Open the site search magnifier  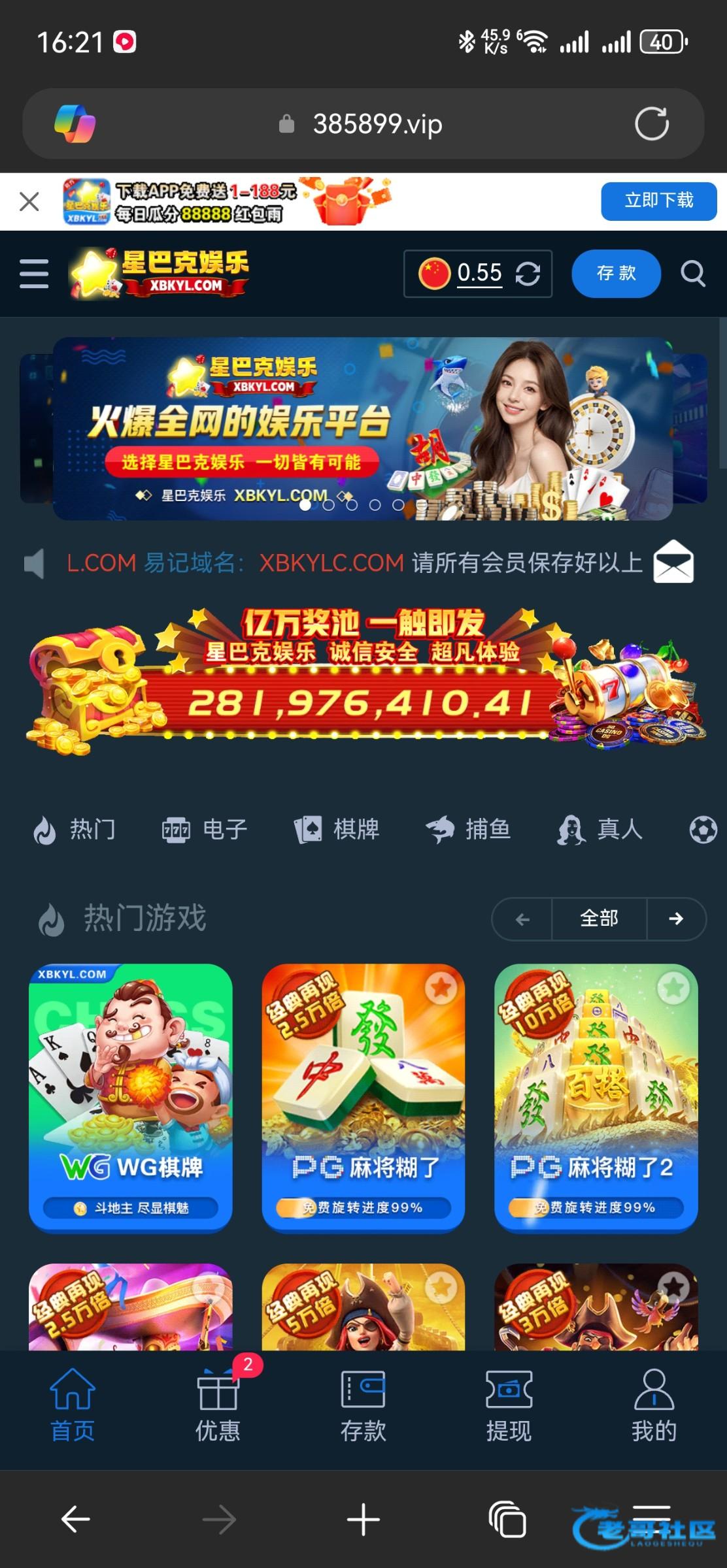[693, 273]
